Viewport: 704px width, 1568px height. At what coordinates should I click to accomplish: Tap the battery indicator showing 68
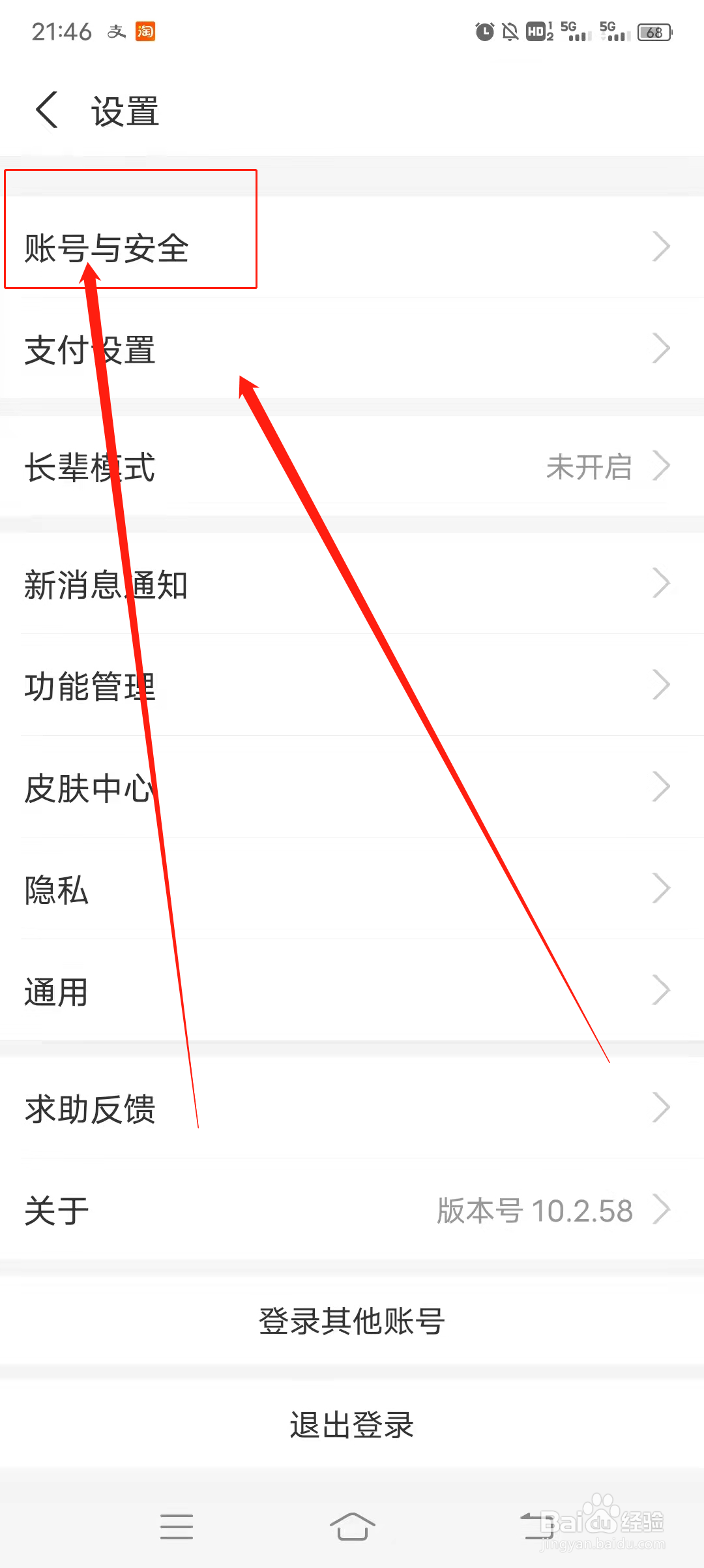click(x=655, y=32)
